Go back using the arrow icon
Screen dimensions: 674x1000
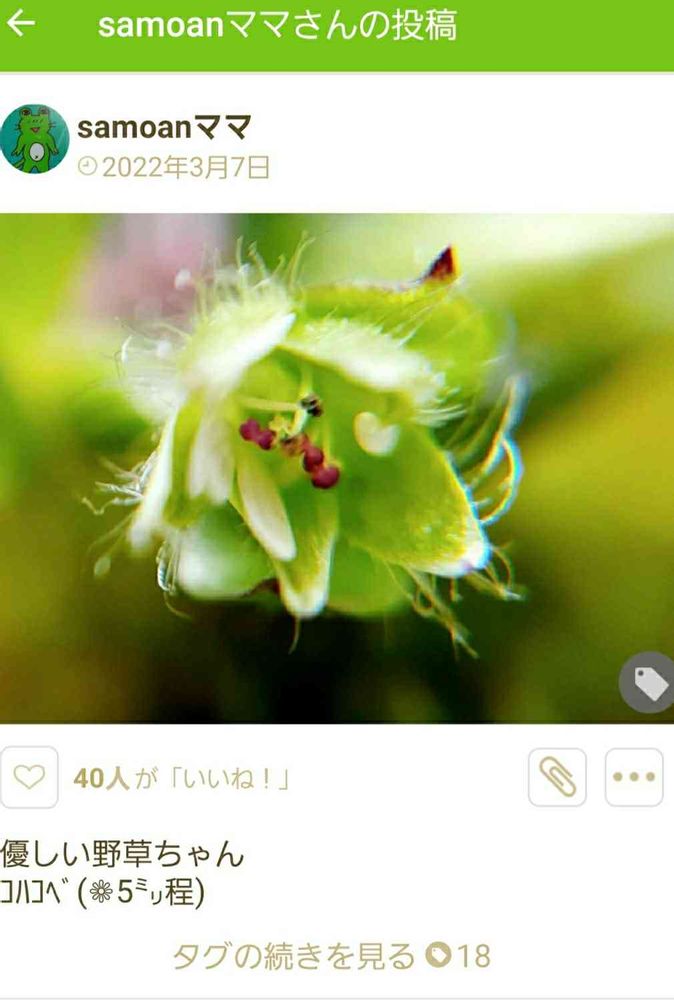click(x=21, y=24)
